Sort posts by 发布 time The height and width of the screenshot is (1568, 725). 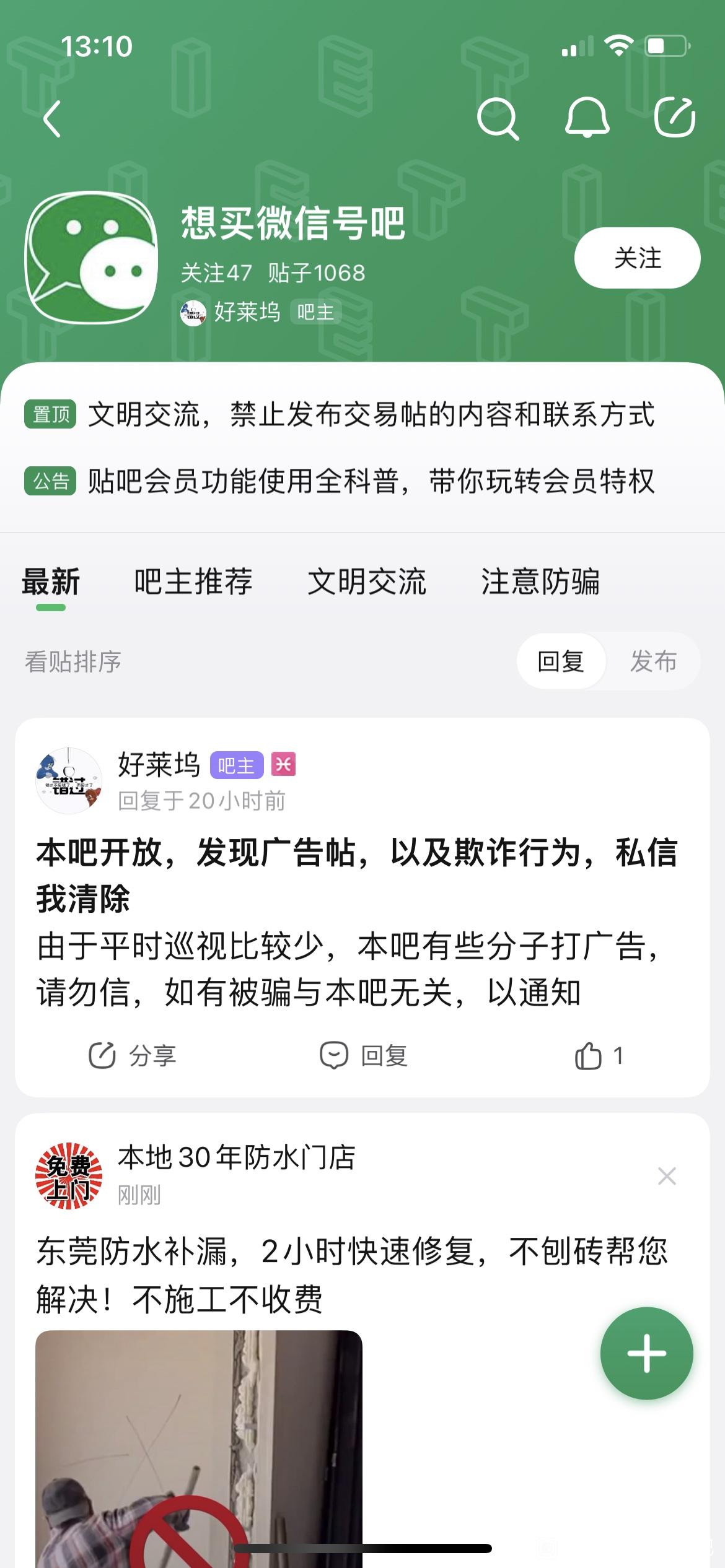(653, 661)
